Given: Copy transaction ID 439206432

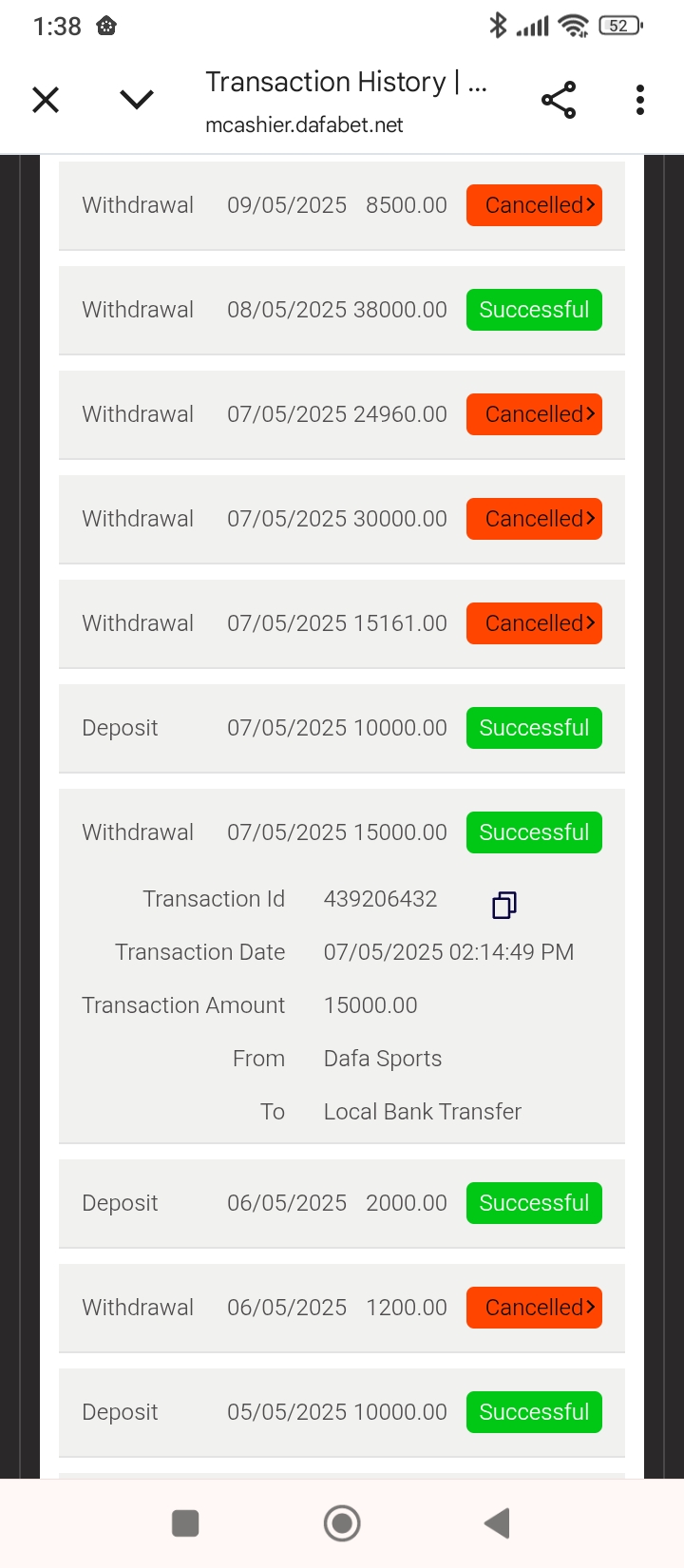Looking at the screenshot, I should [503, 905].
